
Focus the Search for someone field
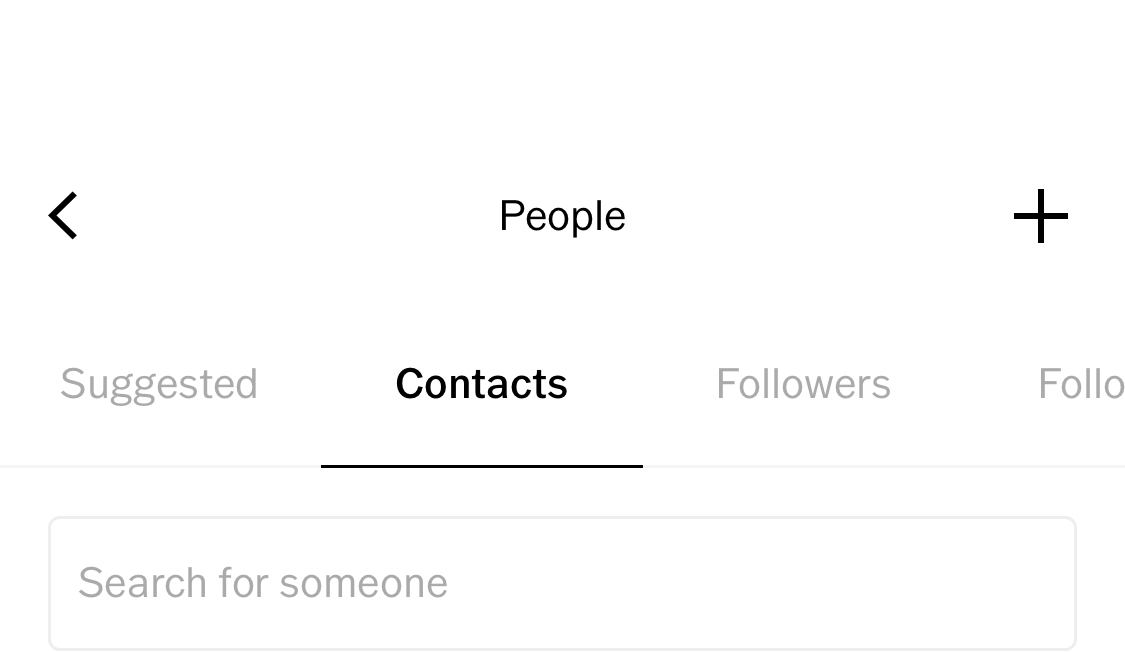click(x=562, y=583)
